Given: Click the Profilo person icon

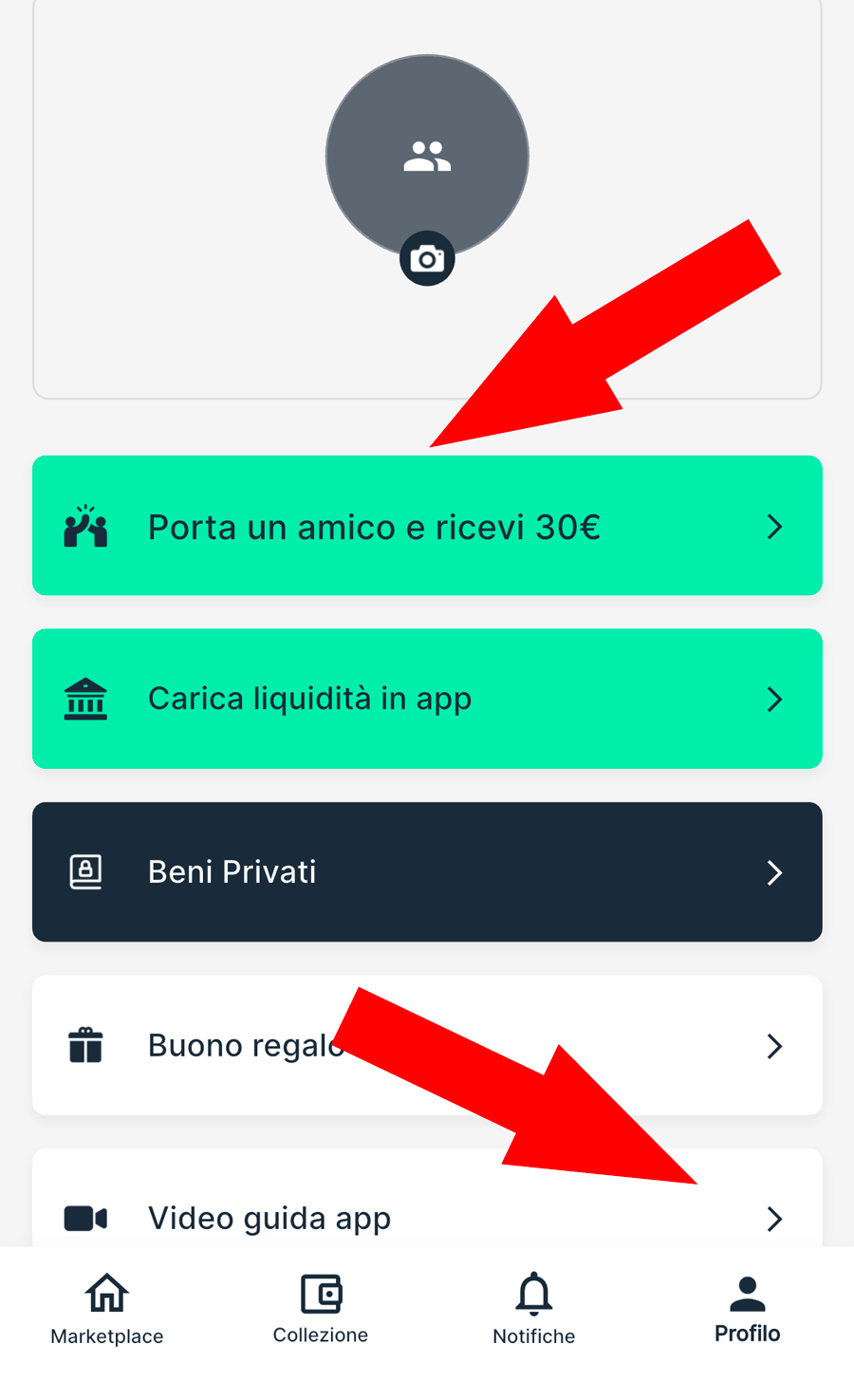Looking at the screenshot, I should click(747, 1291).
